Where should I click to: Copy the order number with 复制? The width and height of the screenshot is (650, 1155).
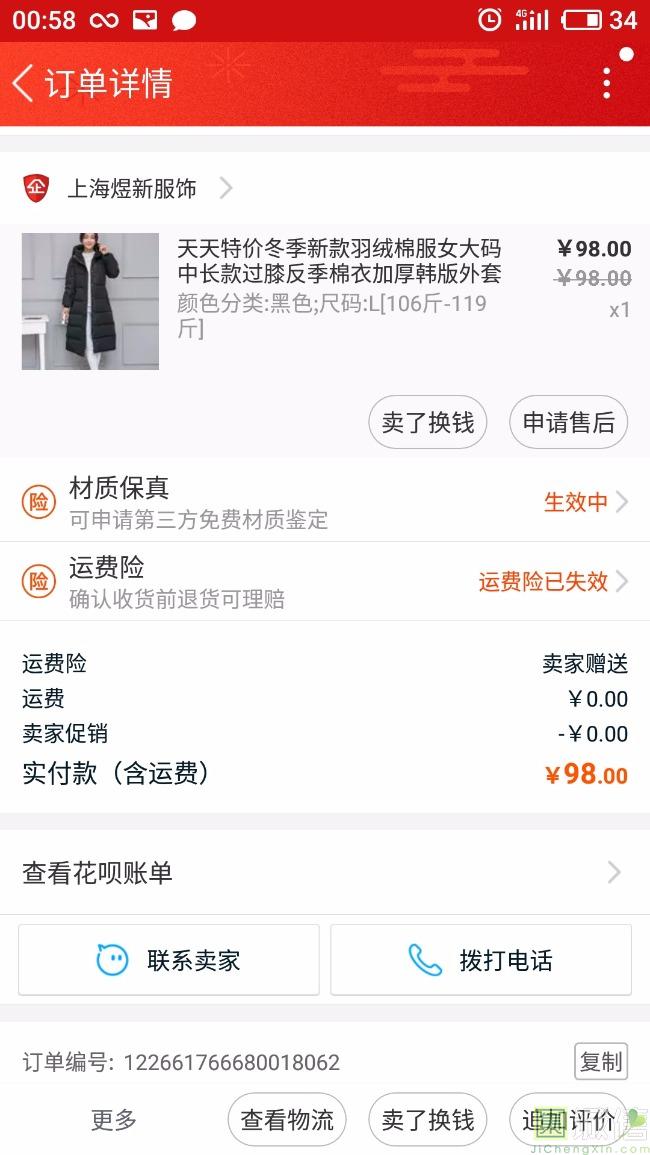pyautogui.click(x=600, y=1061)
